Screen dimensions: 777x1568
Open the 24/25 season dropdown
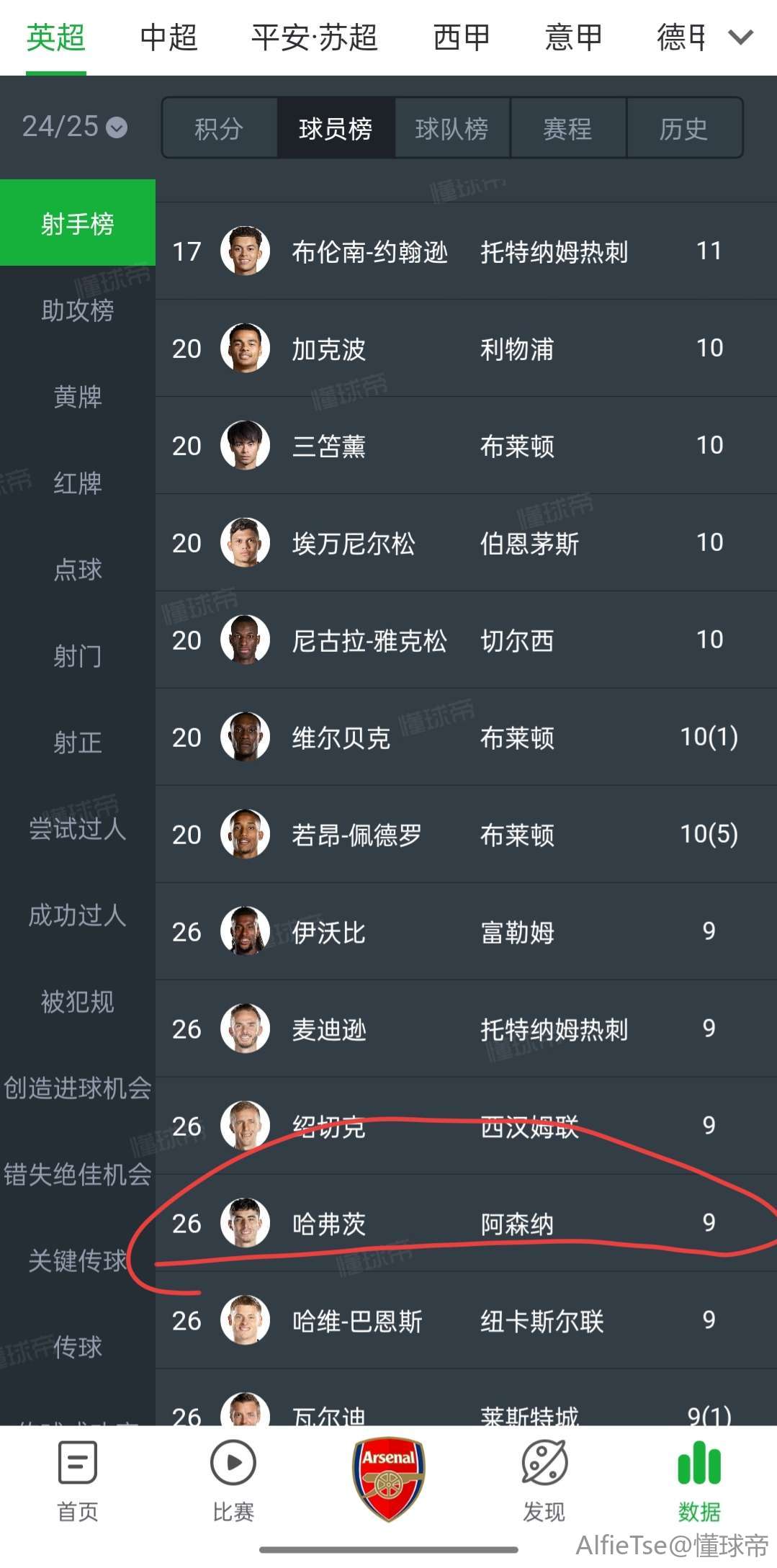pos(75,127)
